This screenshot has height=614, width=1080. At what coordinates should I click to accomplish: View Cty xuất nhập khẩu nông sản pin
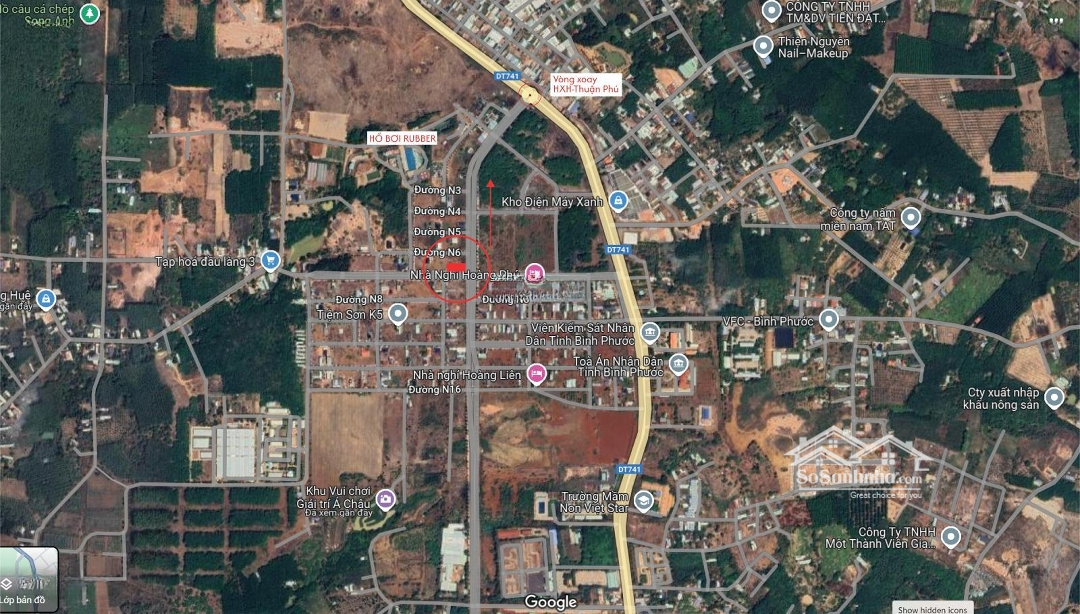pyautogui.click(x=1053, y=398)
